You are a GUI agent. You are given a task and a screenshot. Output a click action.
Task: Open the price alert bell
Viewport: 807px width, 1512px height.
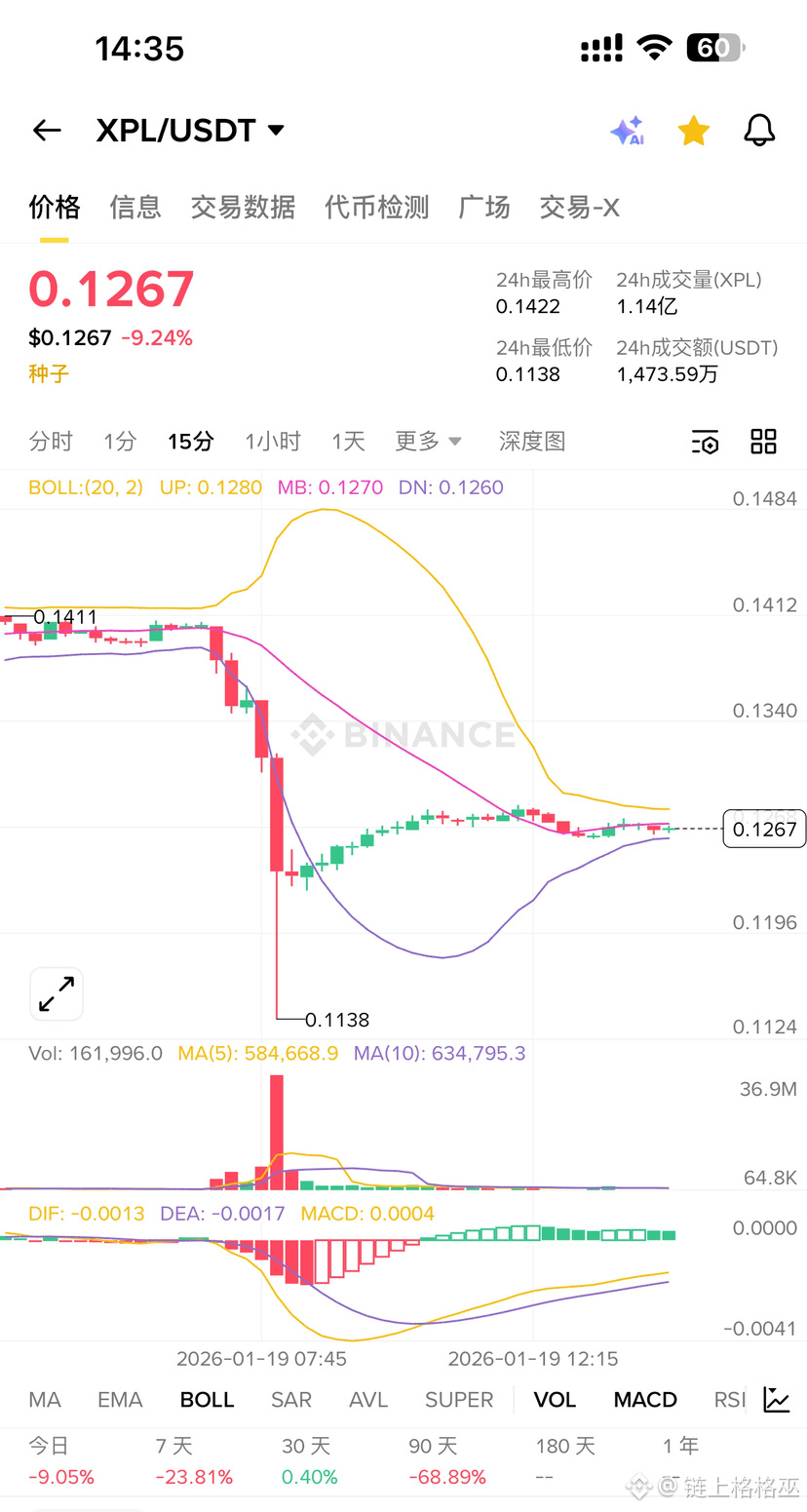pyautogui.click(x=759, y=131)
